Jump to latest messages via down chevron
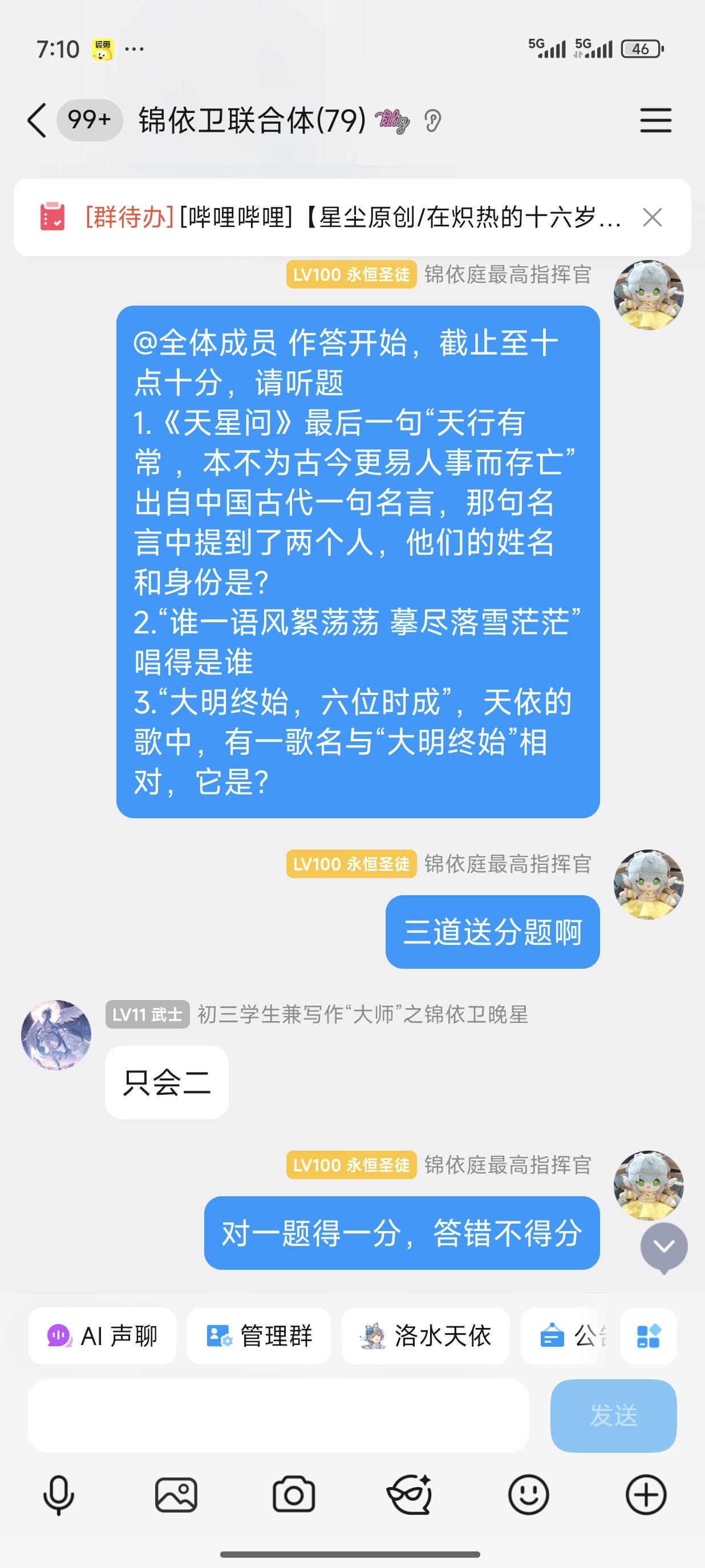Image resolution: width=705 pixels, height=1568 pixels. coord(663,1245)
